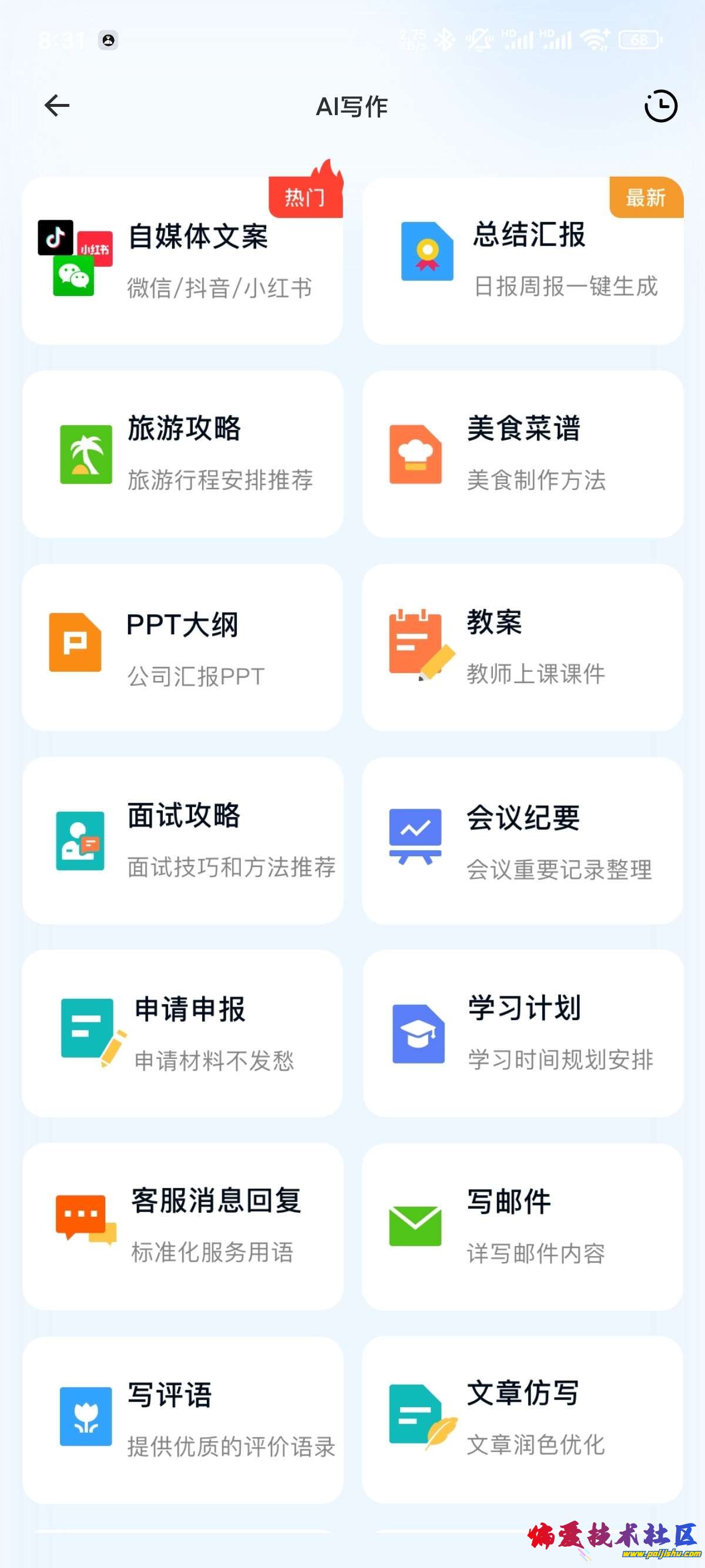
Task: Open 申请申报 writing tool
Action: (x=183, y=1034)
